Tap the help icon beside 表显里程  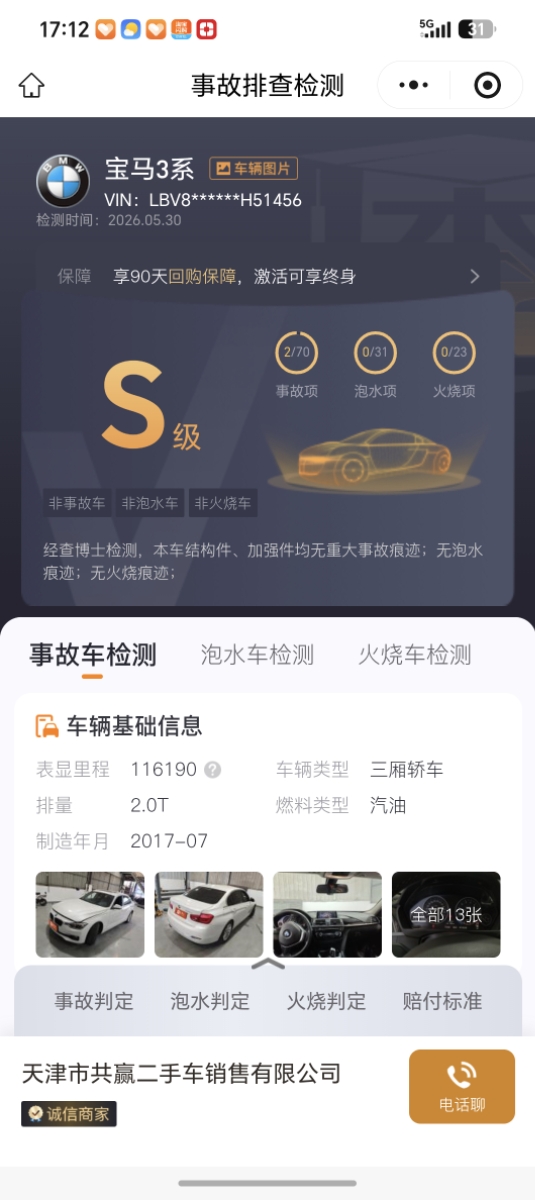tap(212, 770)
